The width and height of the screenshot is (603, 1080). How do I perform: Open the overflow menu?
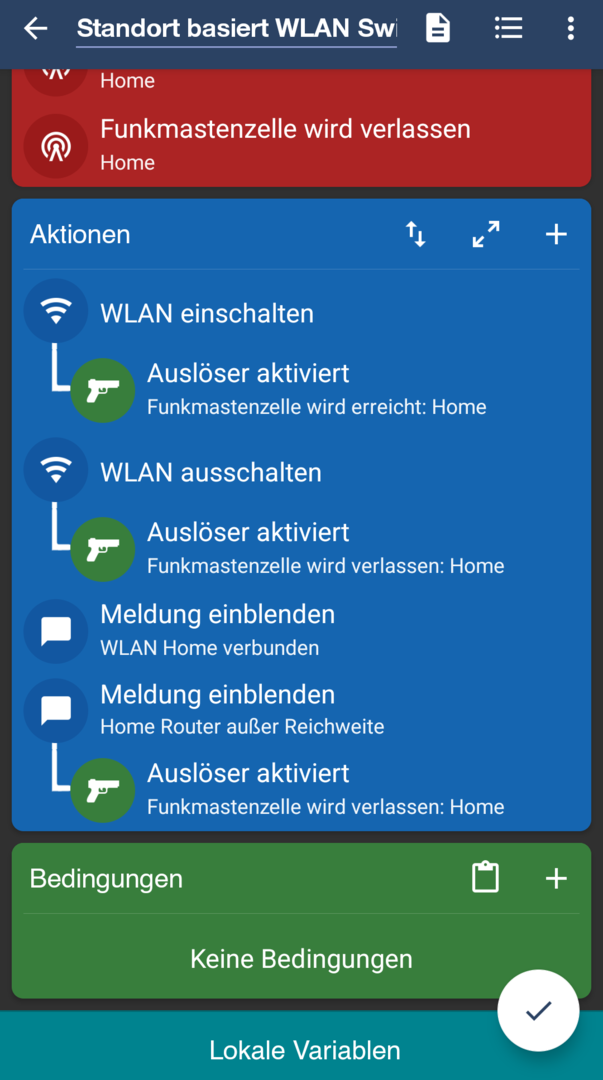571,28
